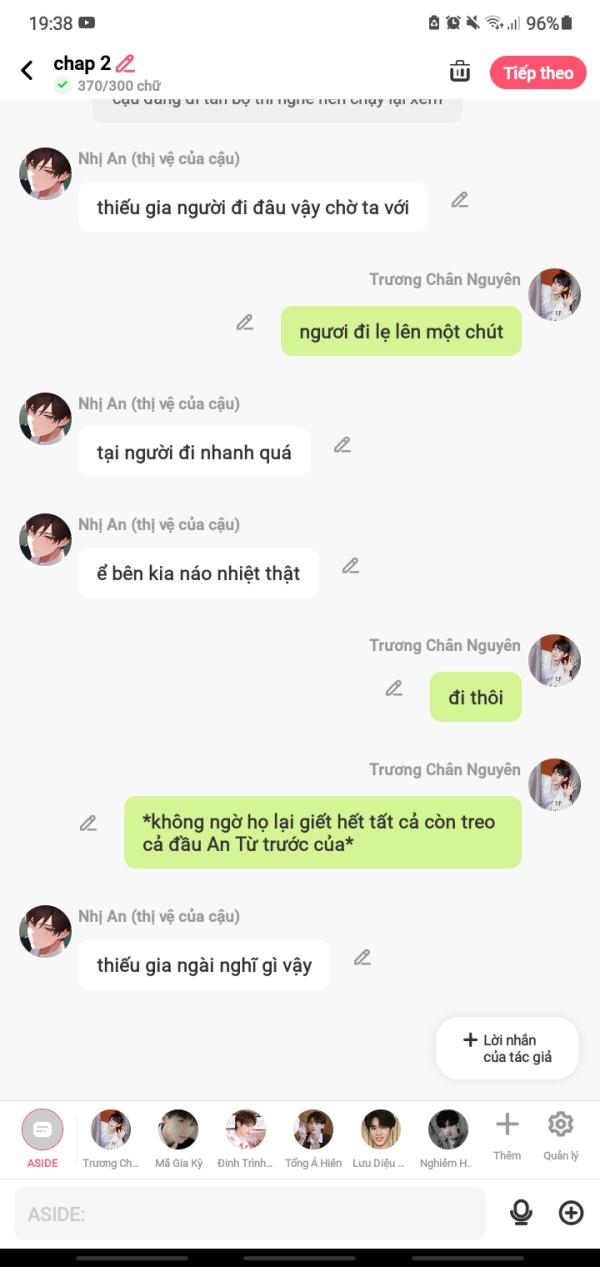Select character Lưu Diệu
This screenshot has width=600, height=1267.
click(380, 1138)
